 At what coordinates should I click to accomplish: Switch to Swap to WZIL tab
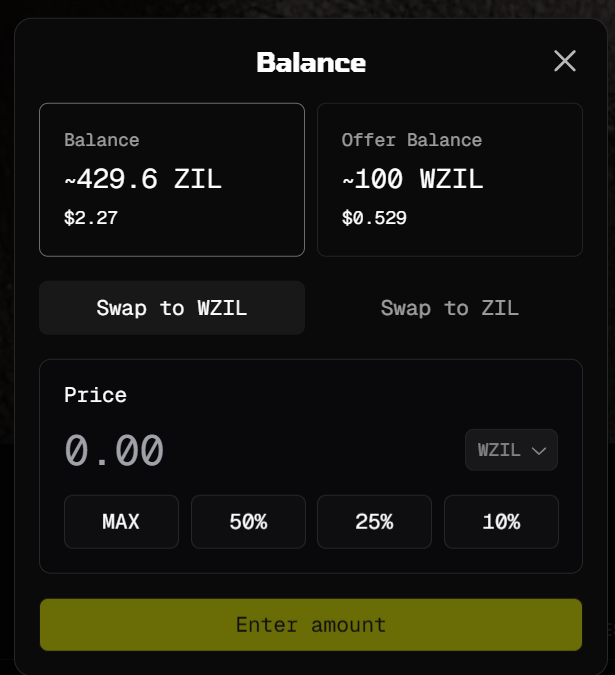coord(171,308)
